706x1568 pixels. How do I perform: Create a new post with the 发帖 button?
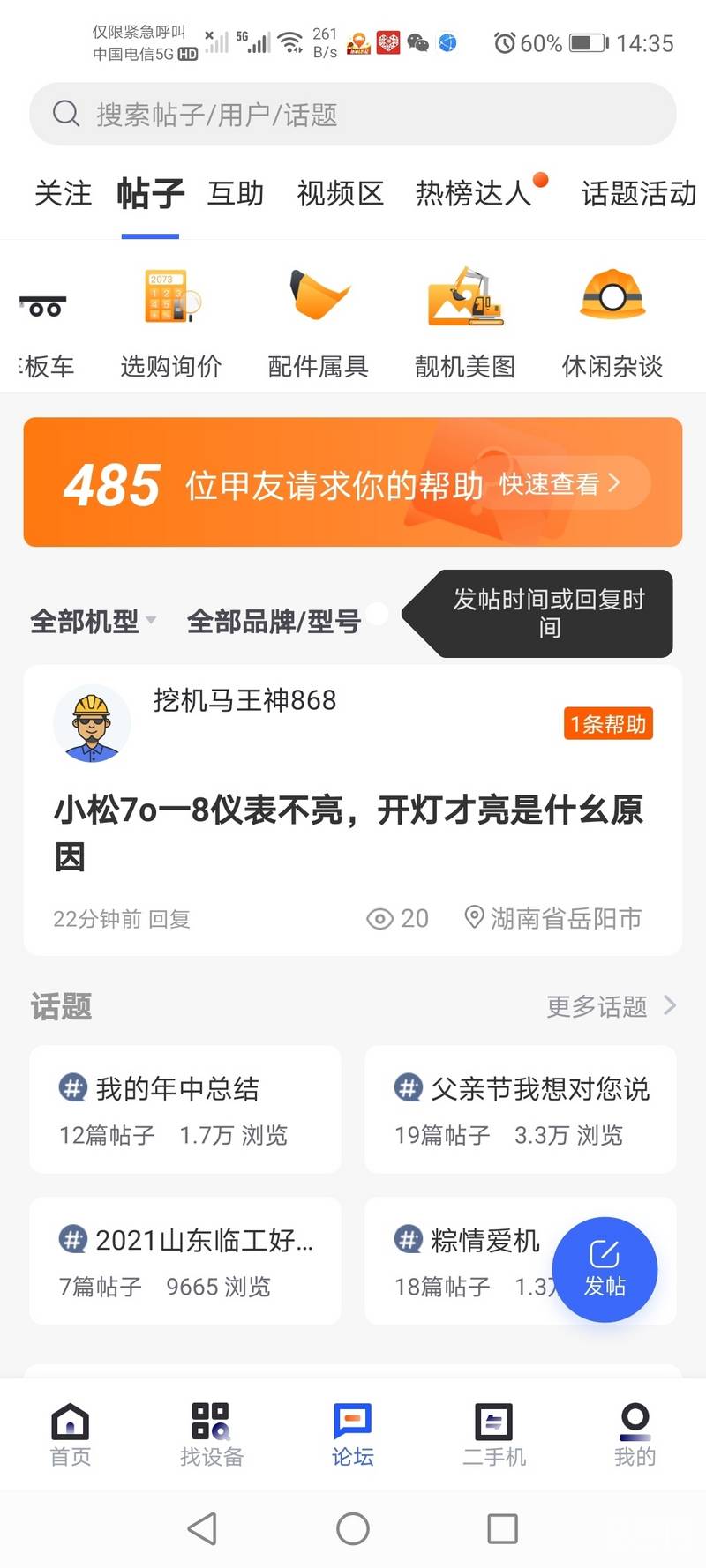point(605,1269)
